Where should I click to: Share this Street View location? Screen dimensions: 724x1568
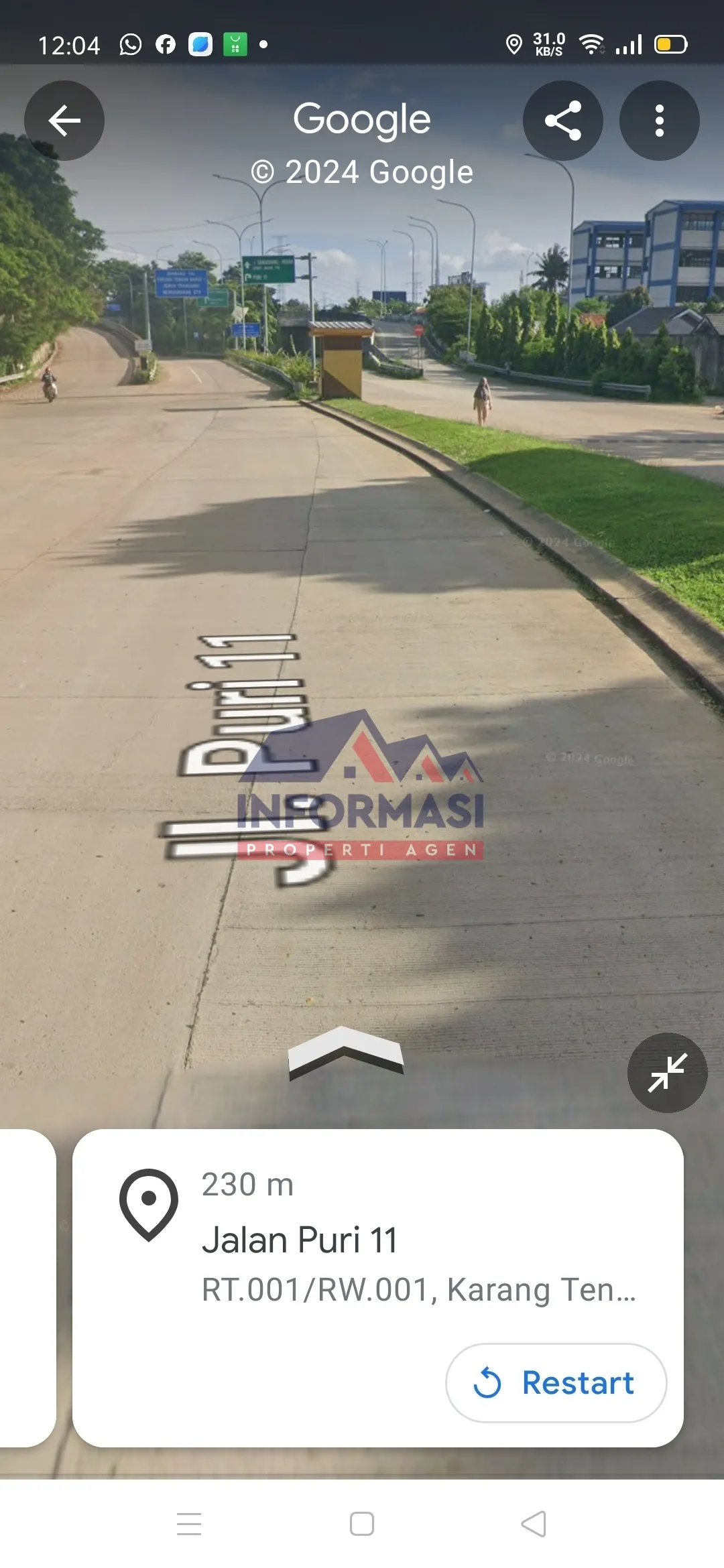(x=563, y=121)
